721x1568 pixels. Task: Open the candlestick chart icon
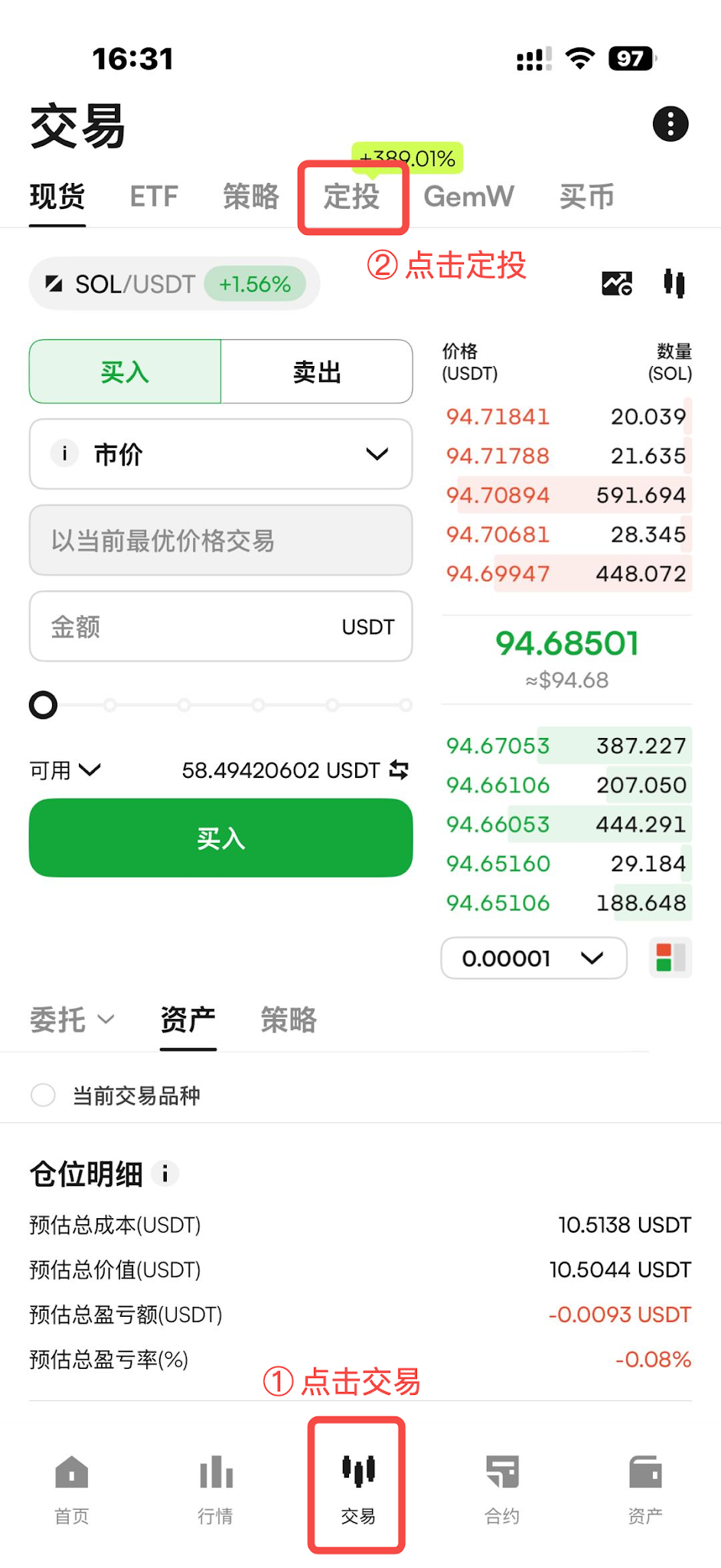coord(674,283)
